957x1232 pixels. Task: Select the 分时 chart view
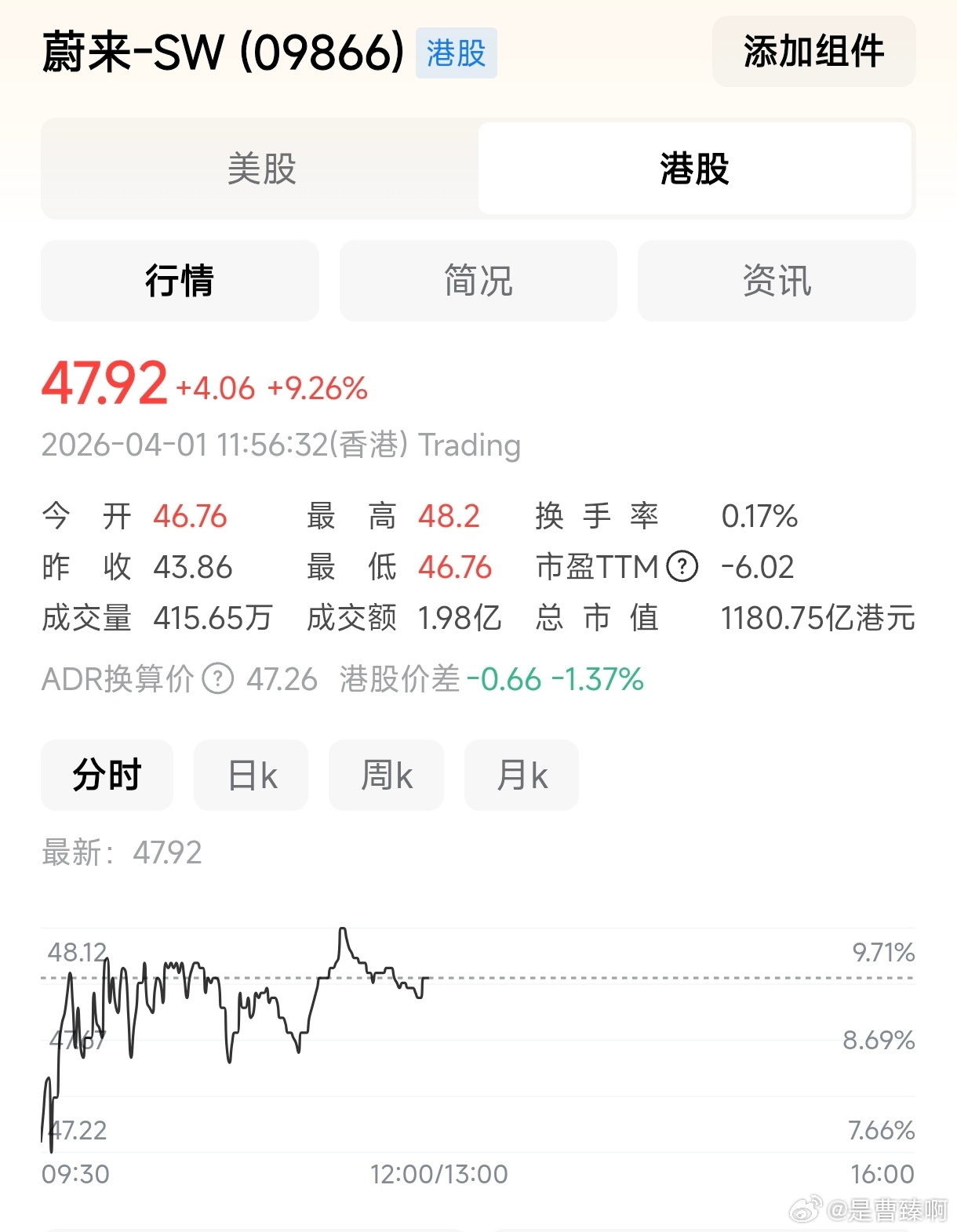click(x=107, y=776)
